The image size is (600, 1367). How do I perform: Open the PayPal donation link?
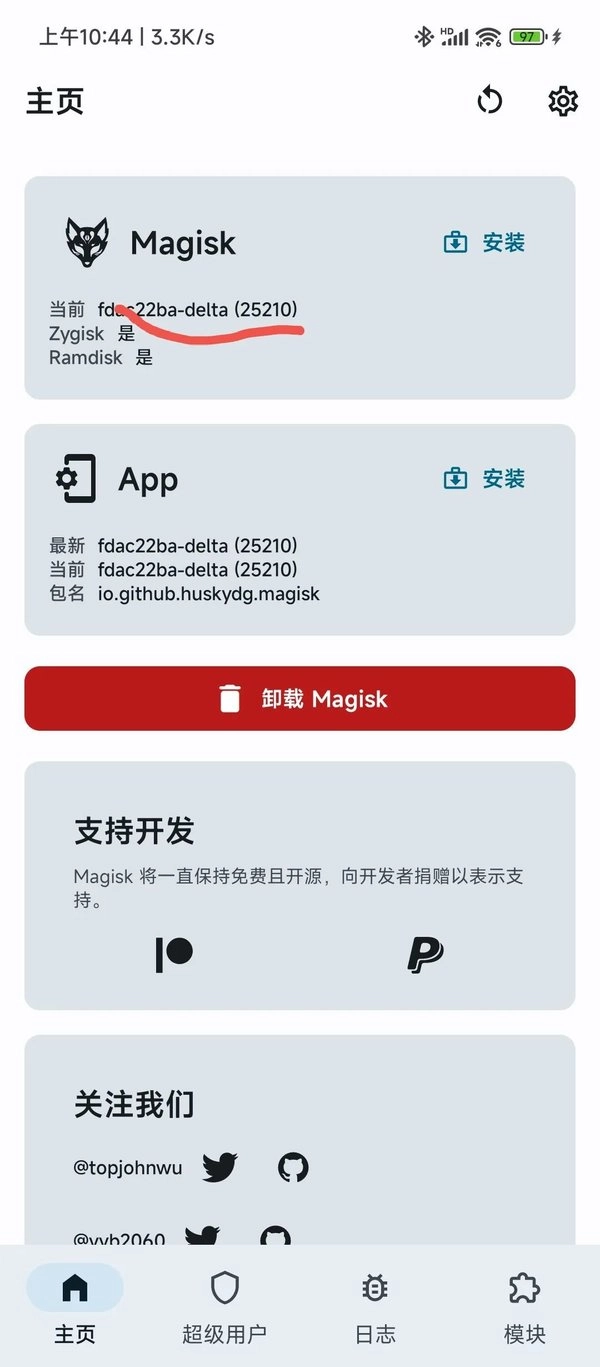coord(425,955)
